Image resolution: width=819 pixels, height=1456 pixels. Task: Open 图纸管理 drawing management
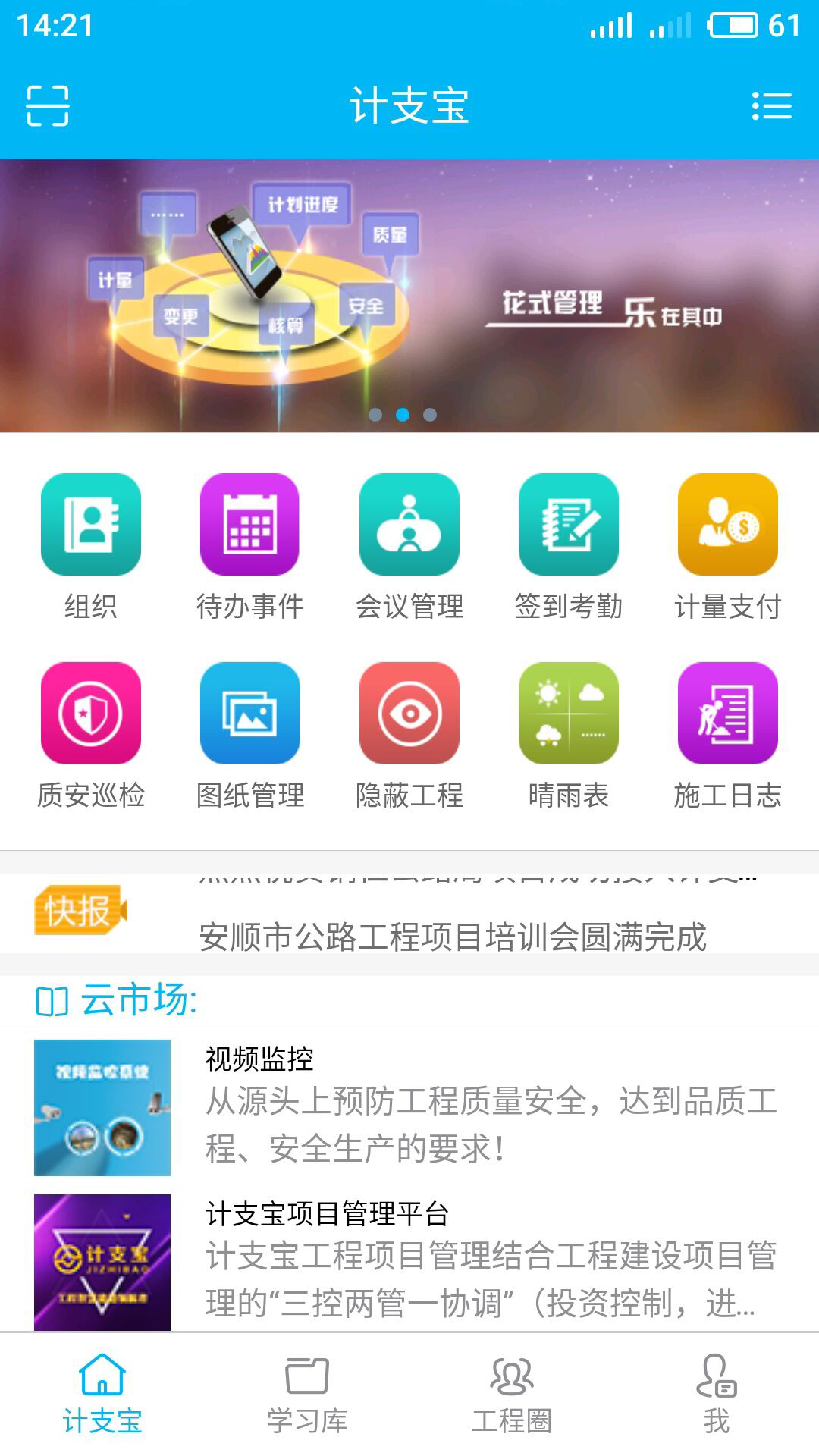(250, 734)
